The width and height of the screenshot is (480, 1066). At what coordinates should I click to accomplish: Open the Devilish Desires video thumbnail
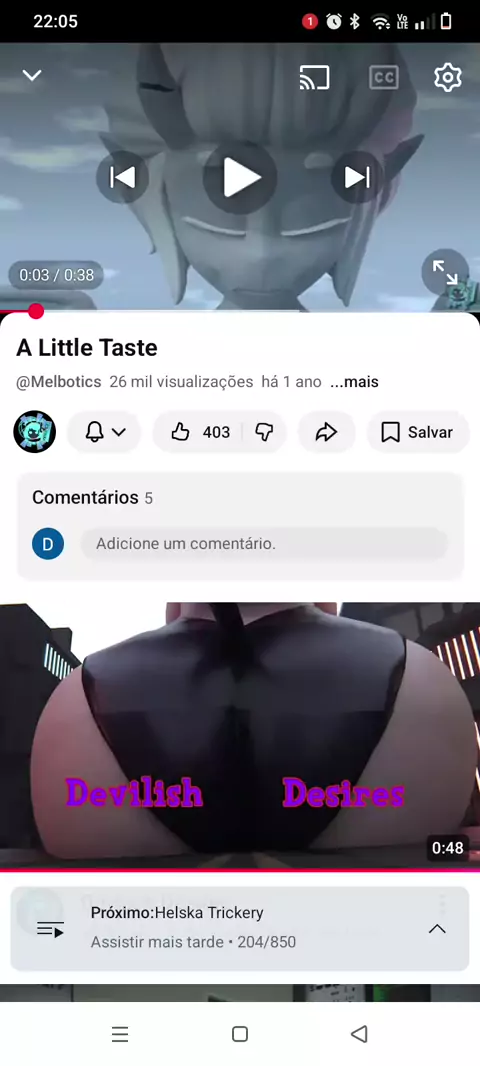[240, 736]
